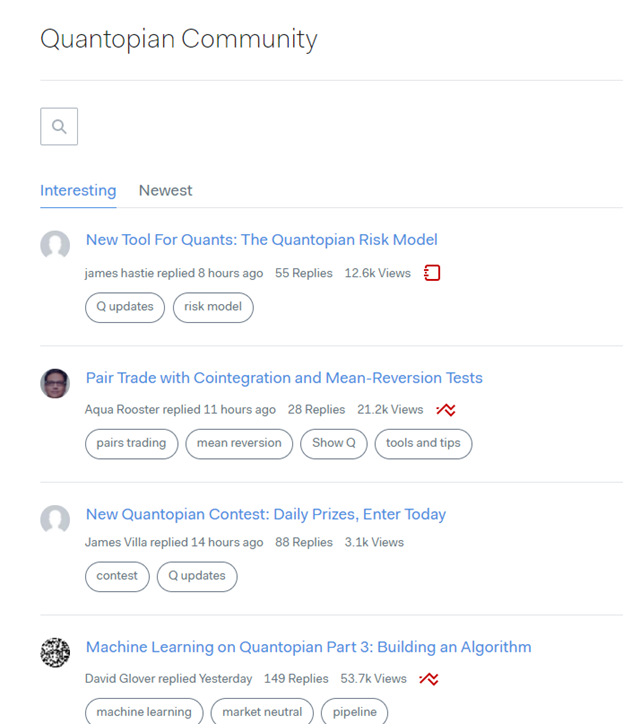Select the pairs trading tag
This screenshot has height=724, width=623.
[x=132, y=443]
